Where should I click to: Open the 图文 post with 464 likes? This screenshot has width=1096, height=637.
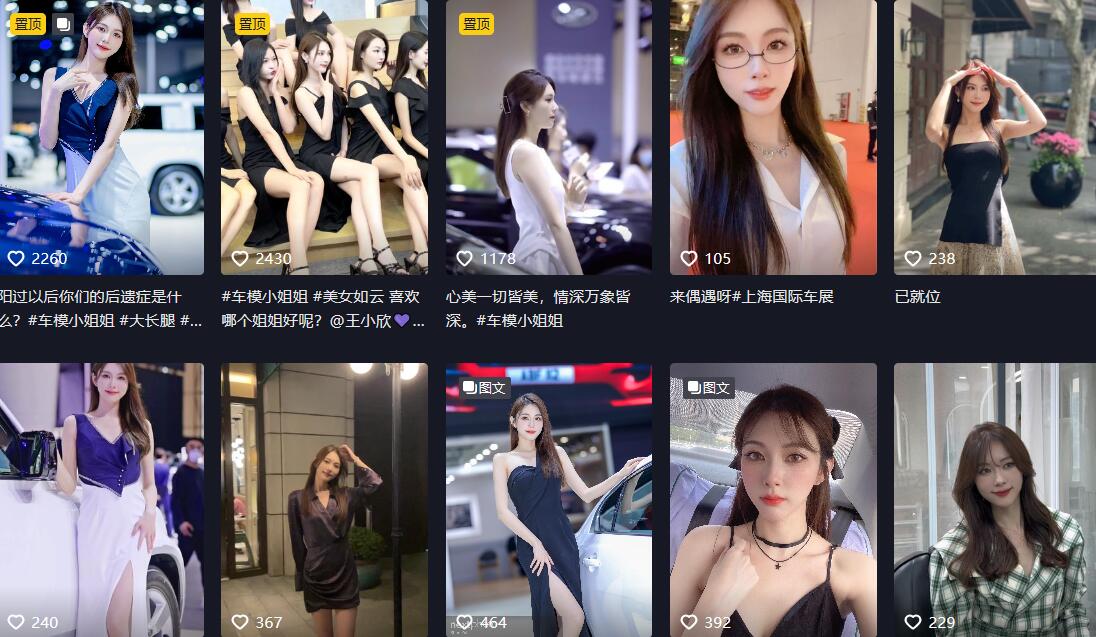pyautogui.click(x=548, y=500)
